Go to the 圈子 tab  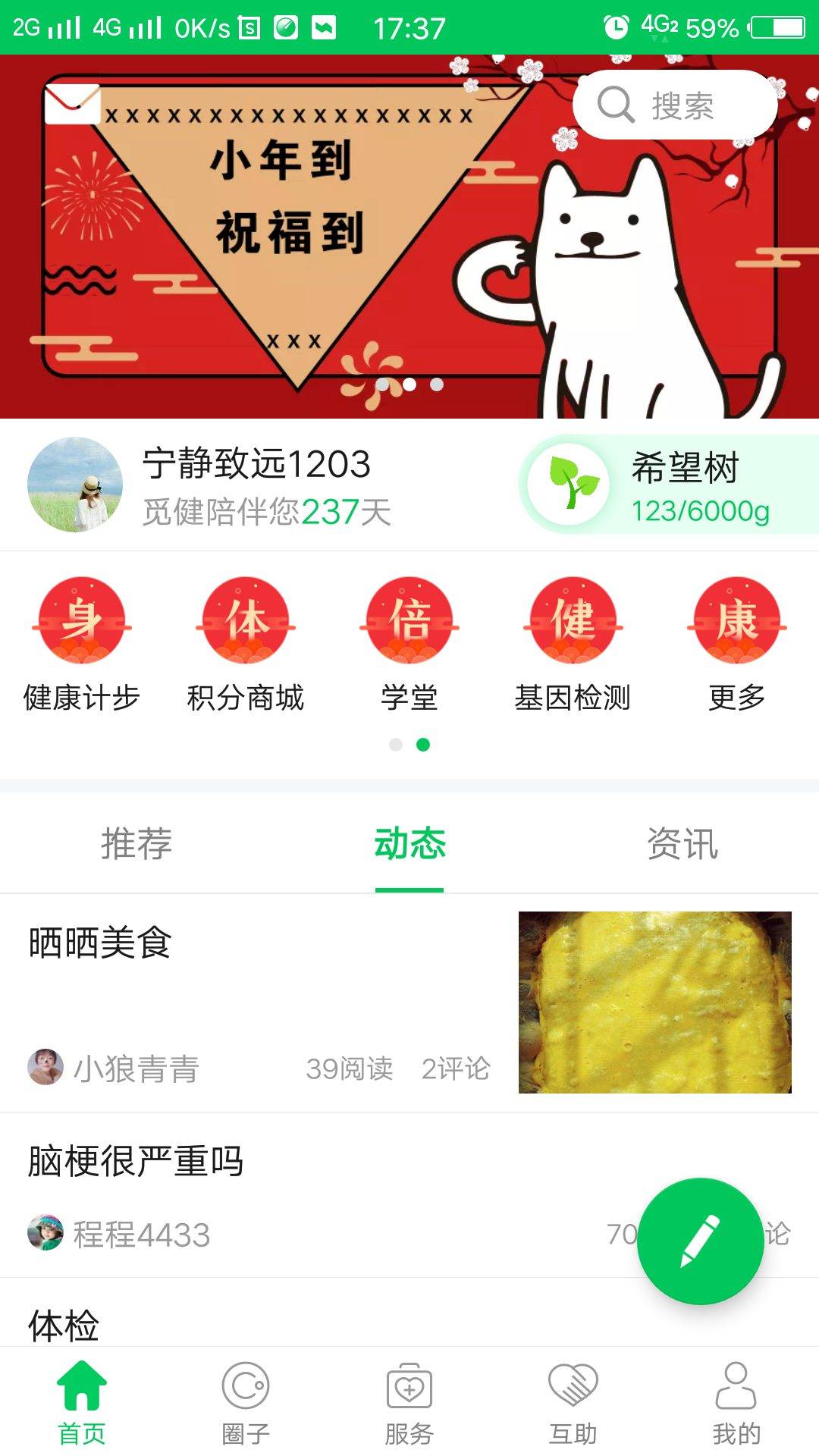[246, 1403]
